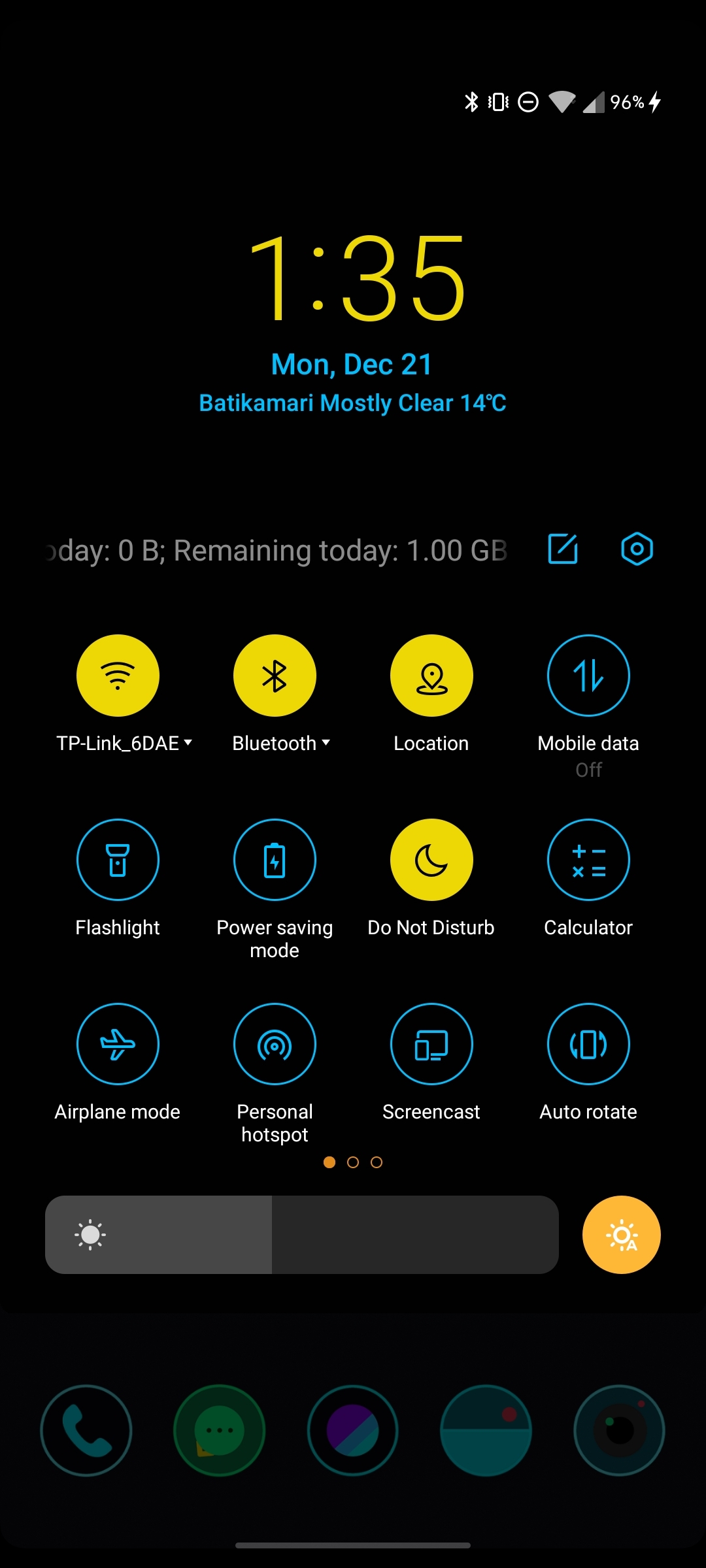This screenshot has width=706, height=1568.
Task: Turn off Wi-Fi TP-Link_6DAE tile
Action: point(118,676)
